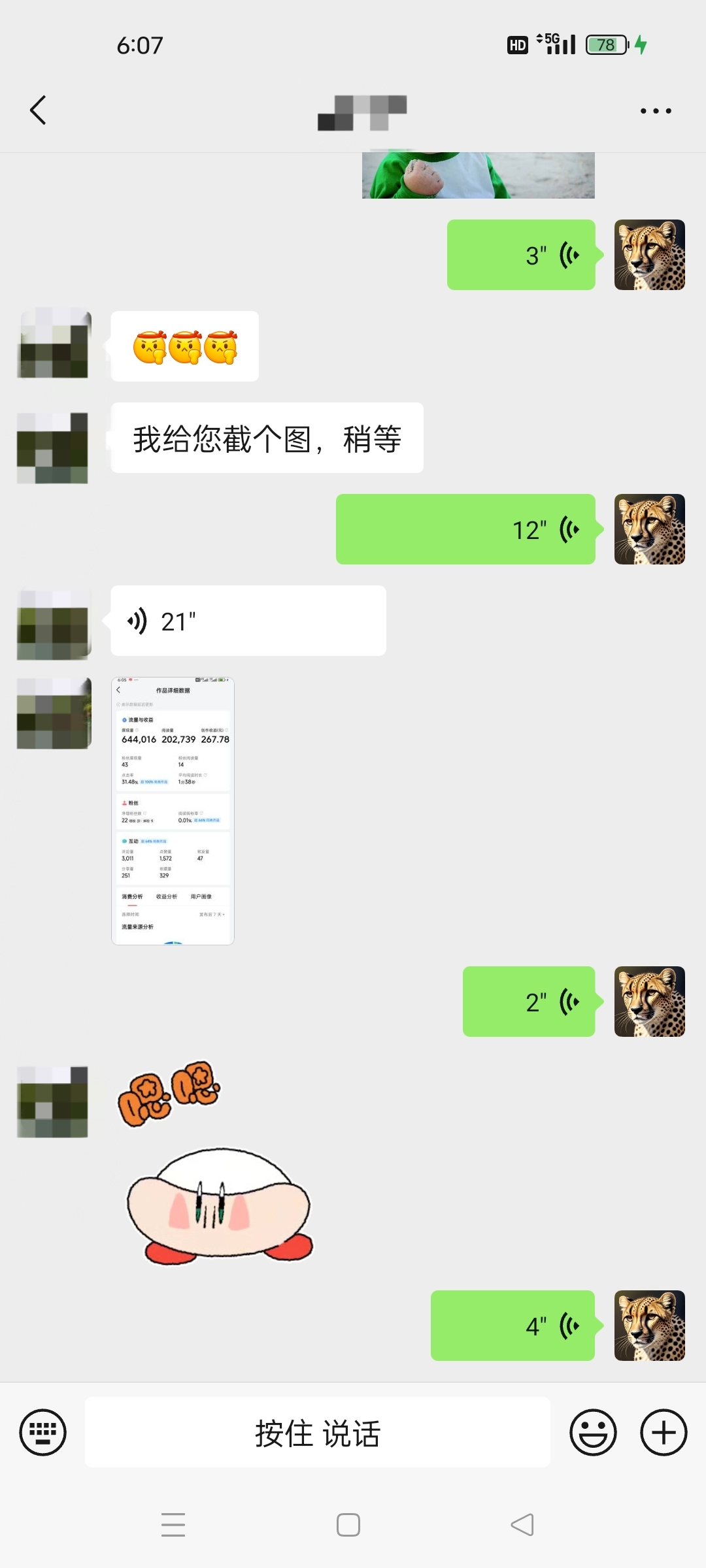Viewport: 706px width, 1568px height.
Task: Switch to keyboard text input
Action: tap(43, 1433)
